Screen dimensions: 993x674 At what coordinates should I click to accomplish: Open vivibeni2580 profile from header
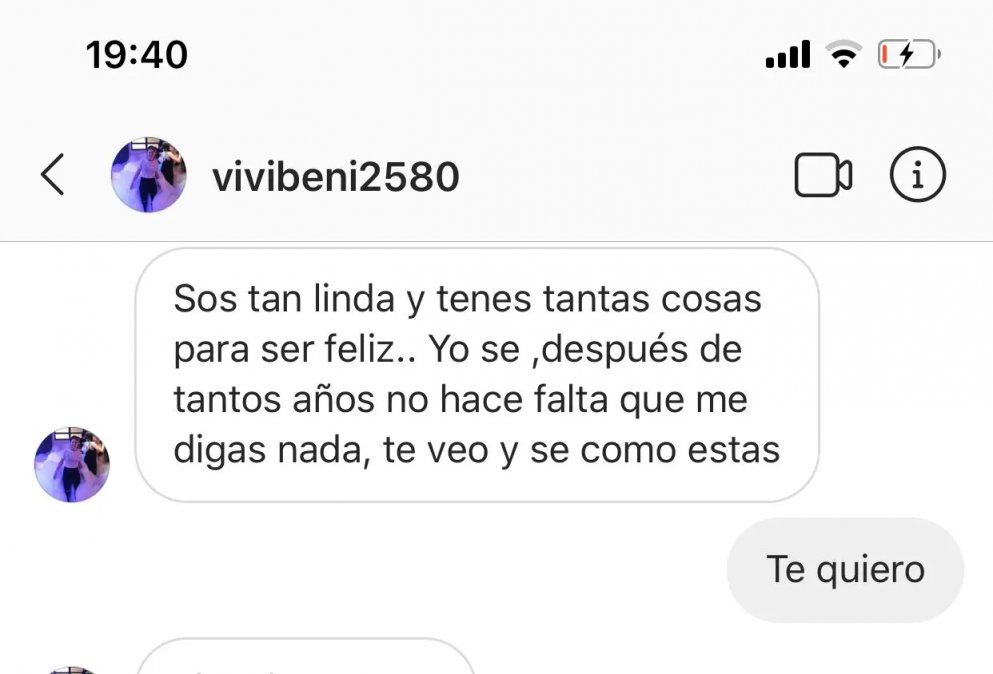point(335,177)
